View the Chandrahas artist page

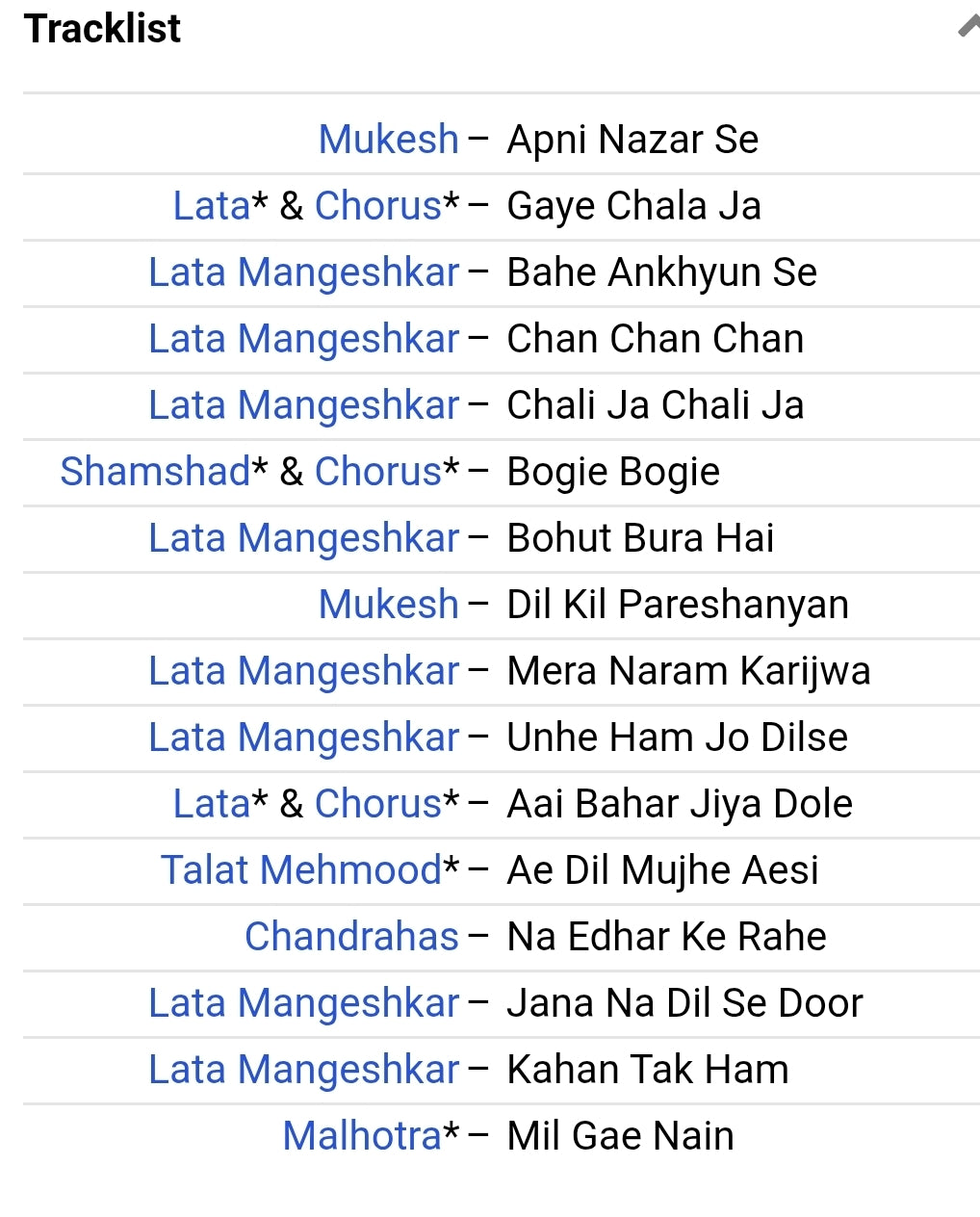[x=351, y=937]
